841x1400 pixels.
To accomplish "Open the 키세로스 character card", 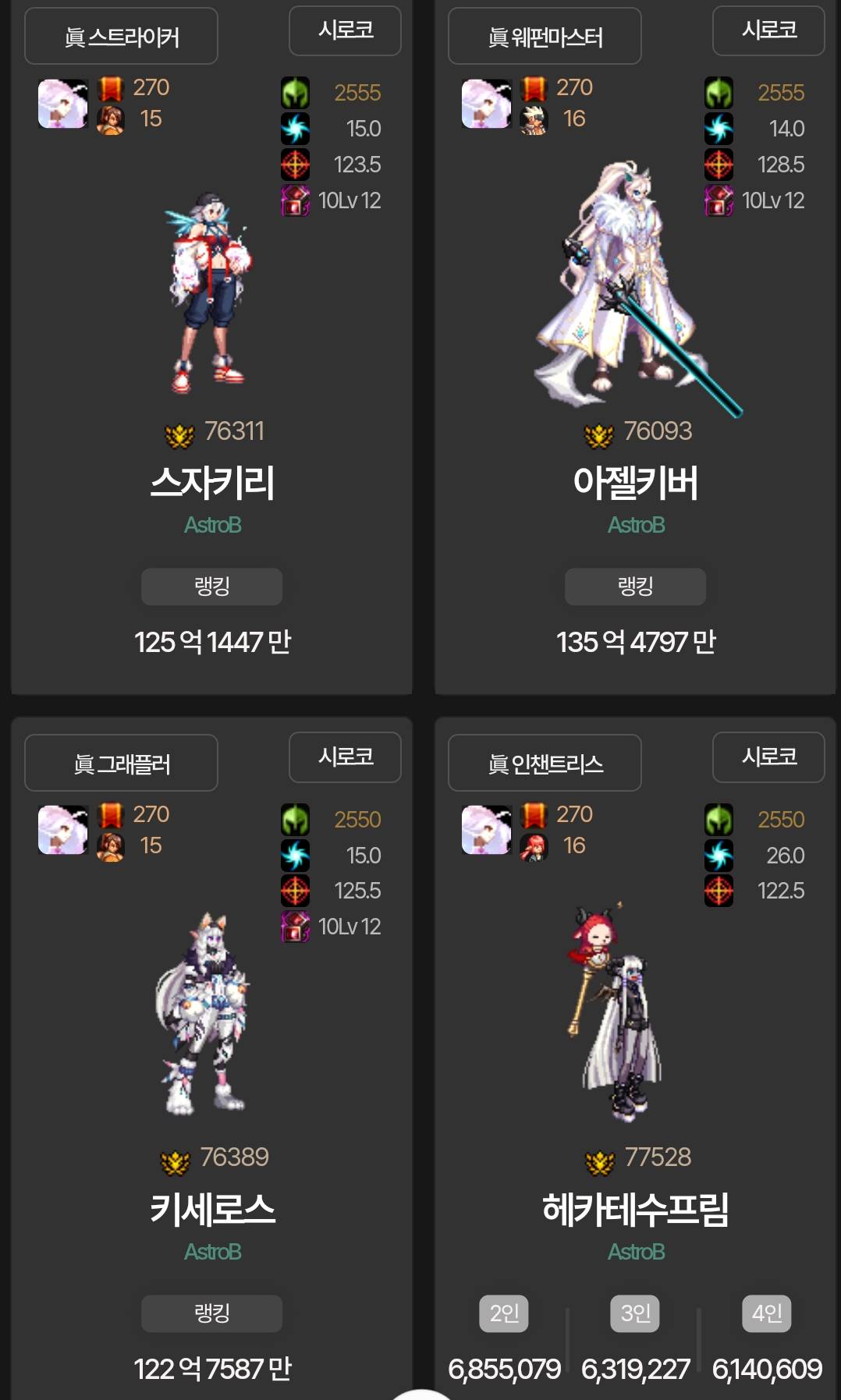I will click(x=211, y=1209).
